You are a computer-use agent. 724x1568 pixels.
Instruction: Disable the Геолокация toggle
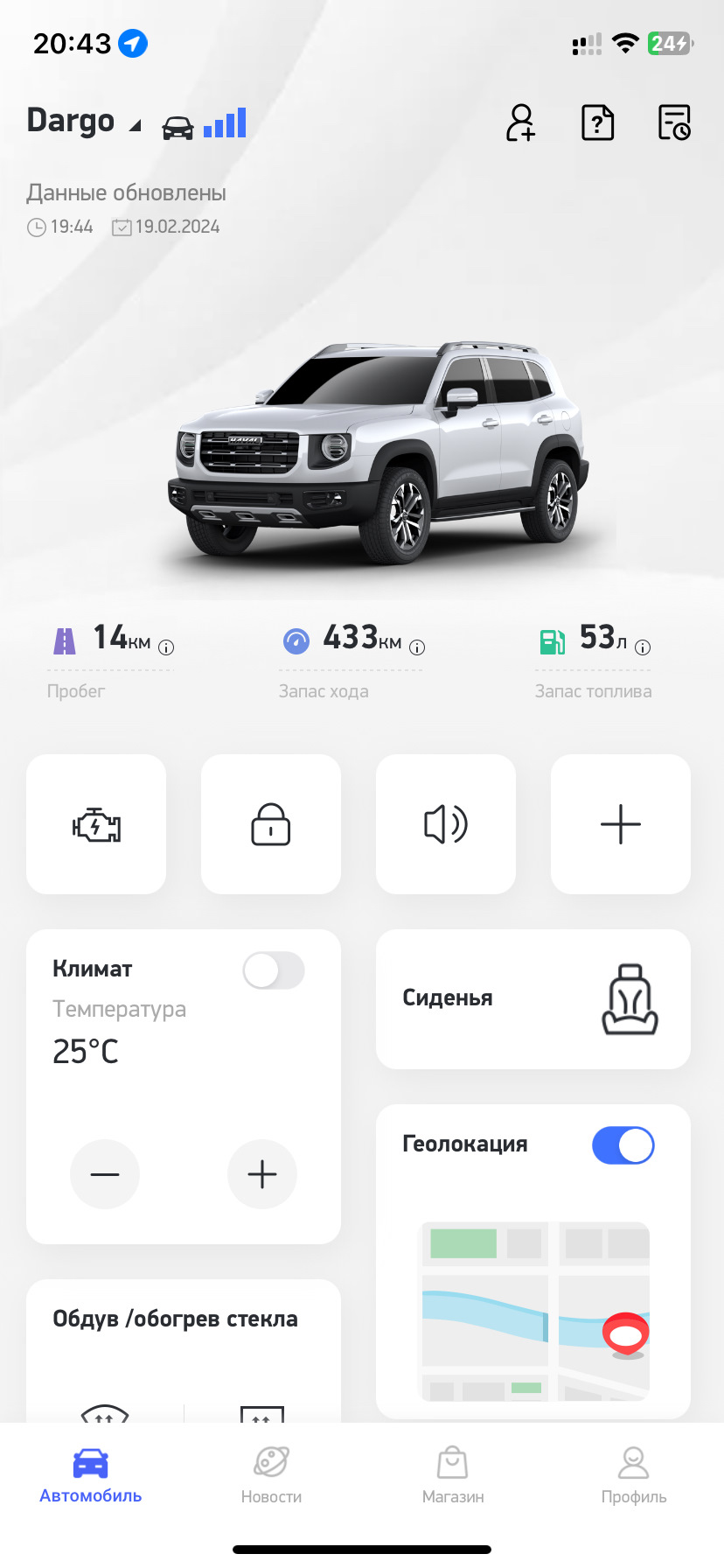click(623, 1145)
